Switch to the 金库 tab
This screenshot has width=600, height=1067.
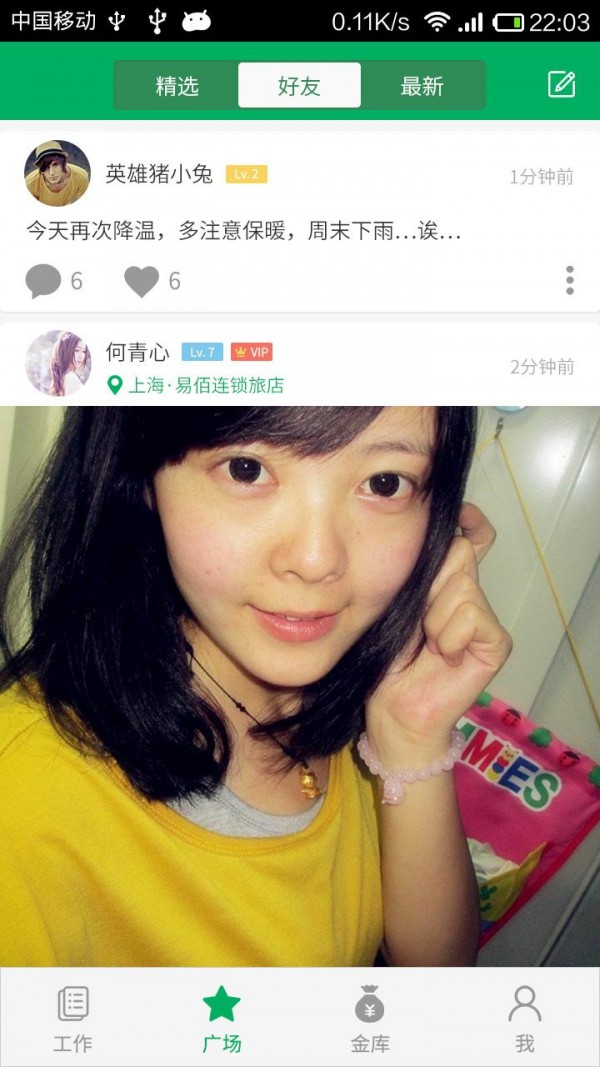[370, 1017]
